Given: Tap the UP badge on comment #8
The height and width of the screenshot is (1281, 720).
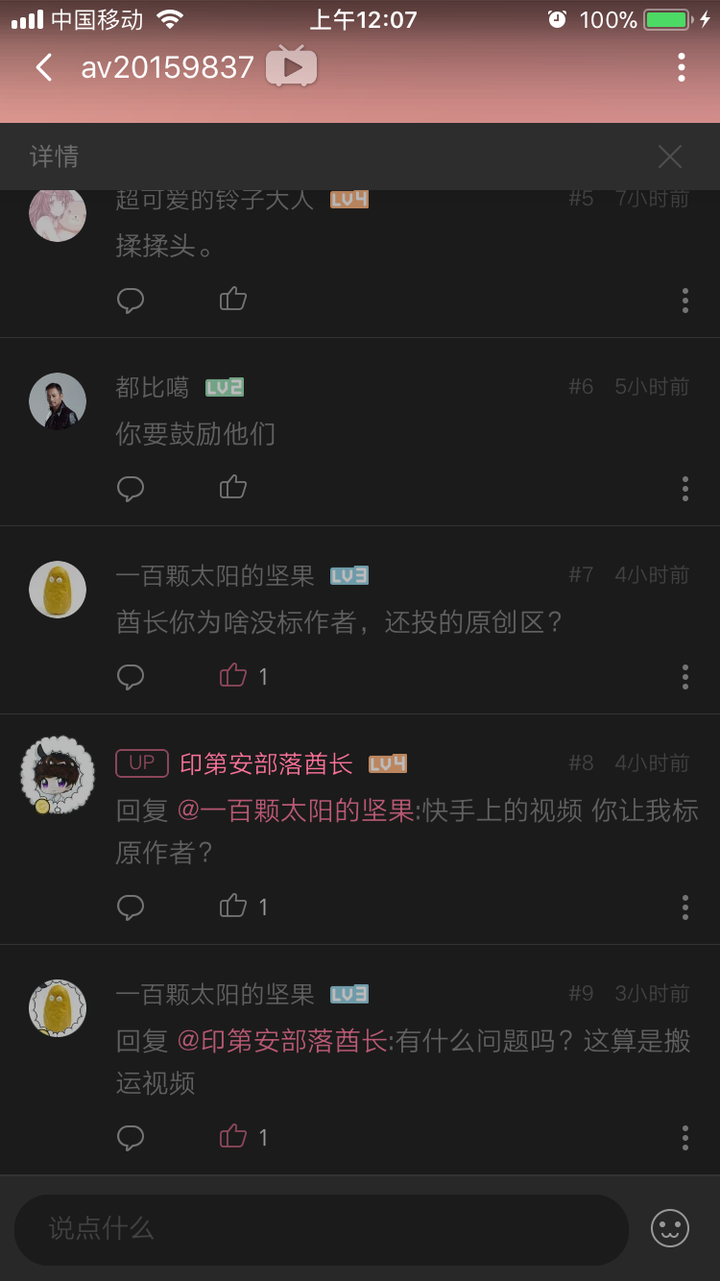Looking at the screenshot, I should point(141,764).
